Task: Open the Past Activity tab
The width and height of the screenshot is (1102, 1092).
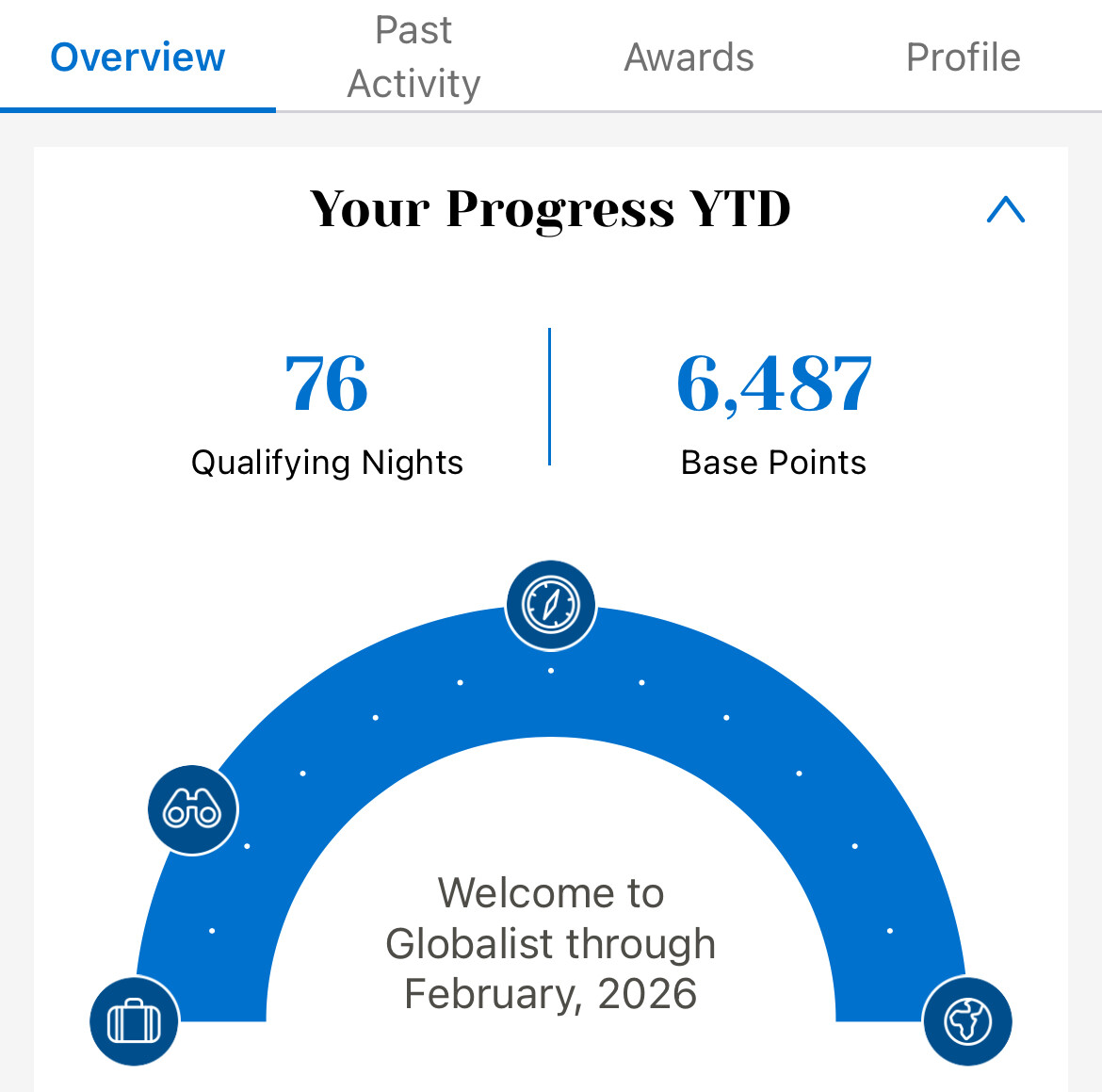Action: point(413,57)
